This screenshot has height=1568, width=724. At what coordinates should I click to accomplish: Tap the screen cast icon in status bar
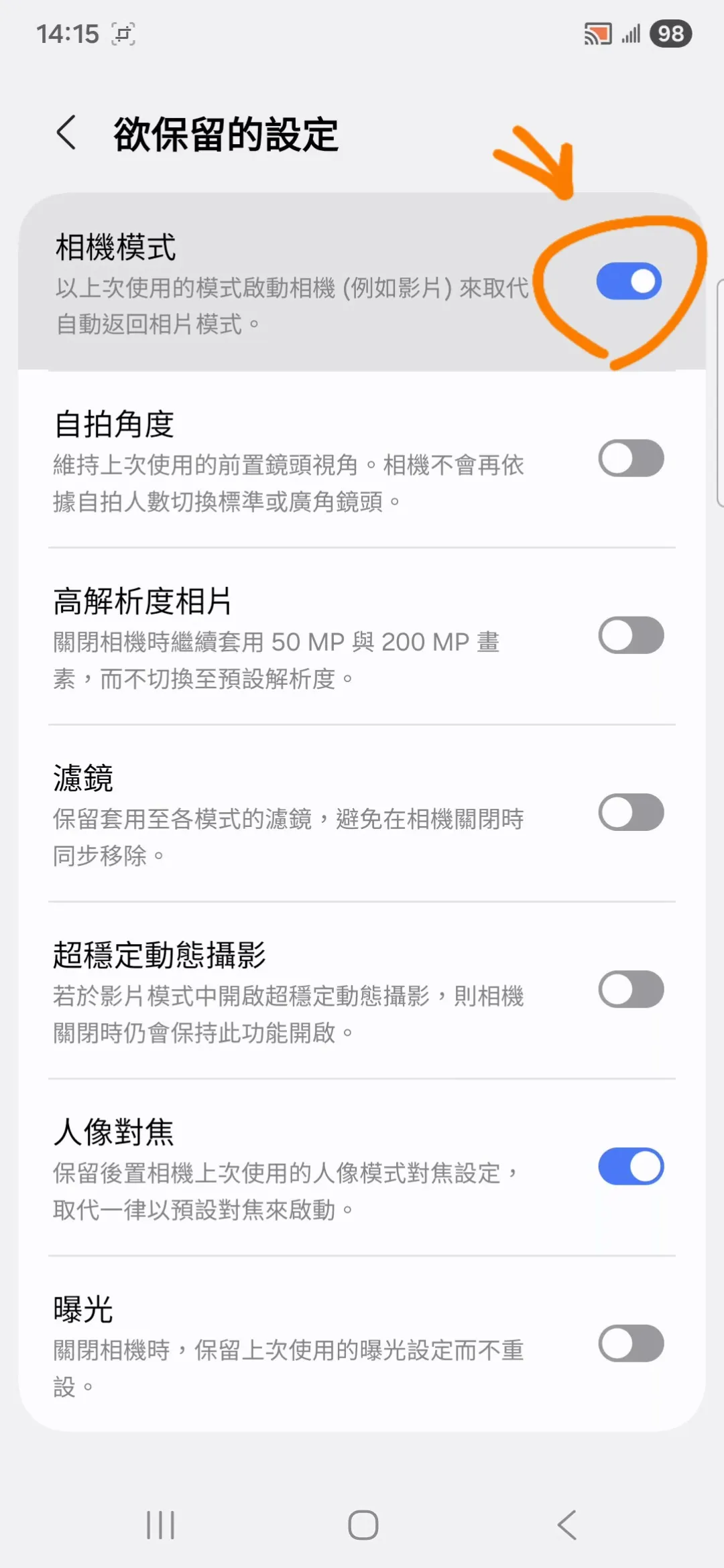pos(597,33)
